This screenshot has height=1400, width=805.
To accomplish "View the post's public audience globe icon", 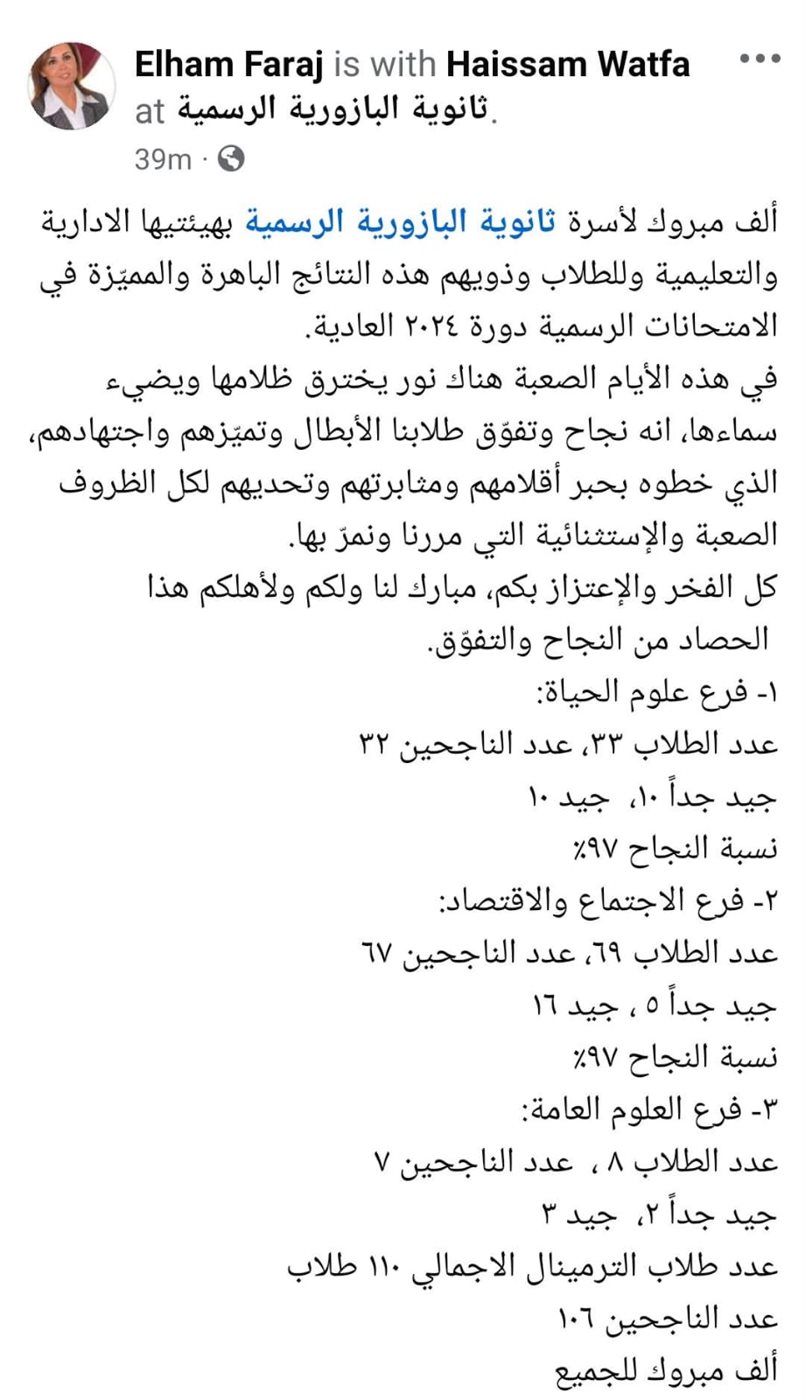I will 230,159.
